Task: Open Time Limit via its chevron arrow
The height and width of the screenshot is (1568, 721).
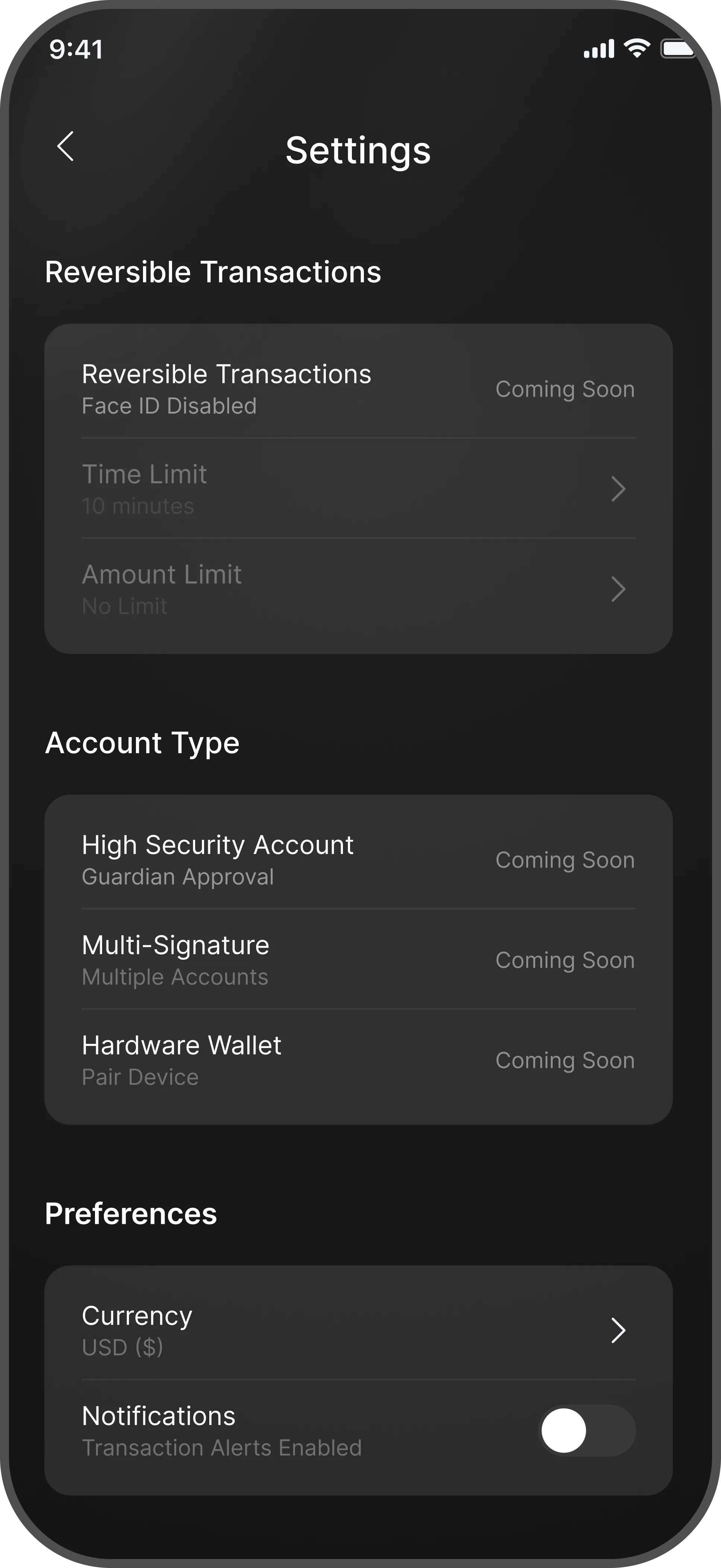Action: tap(619, 489)
